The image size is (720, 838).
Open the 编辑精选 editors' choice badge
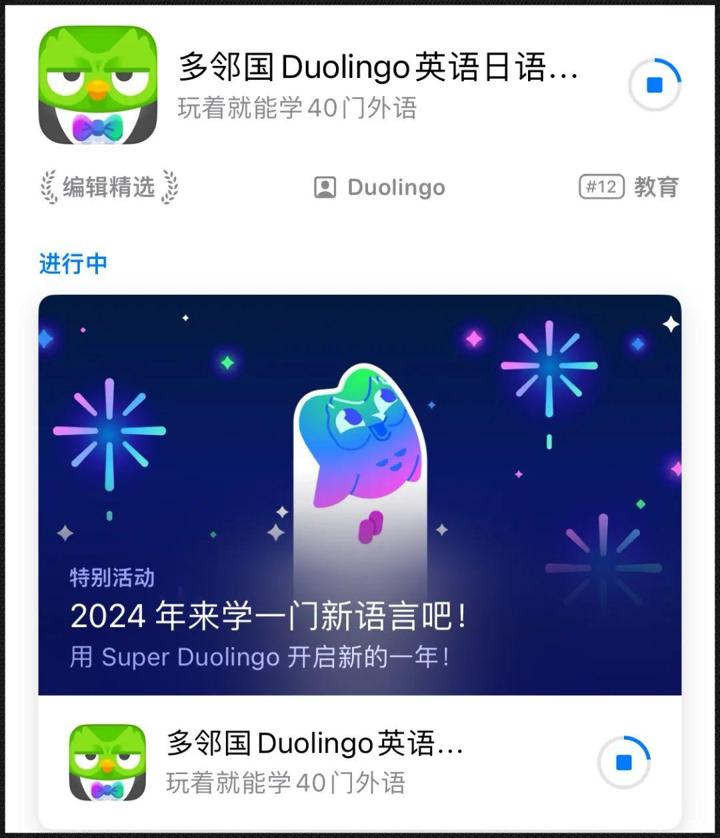tap(109, 187)
